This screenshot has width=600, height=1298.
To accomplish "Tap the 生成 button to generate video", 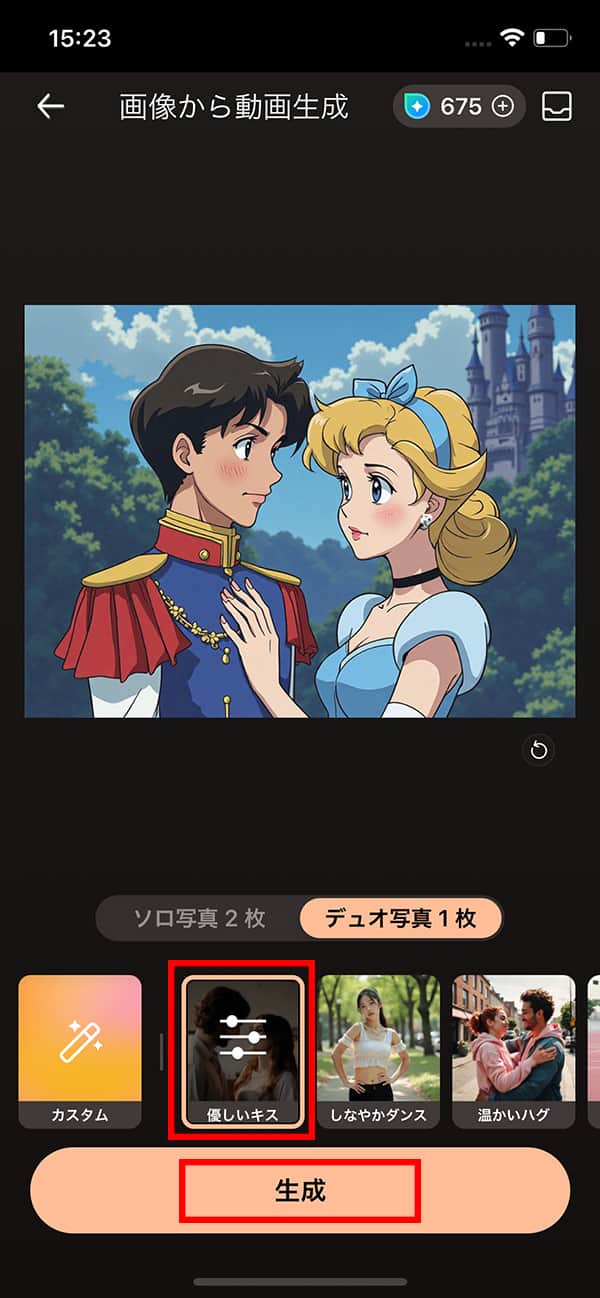I will 300,1190.
